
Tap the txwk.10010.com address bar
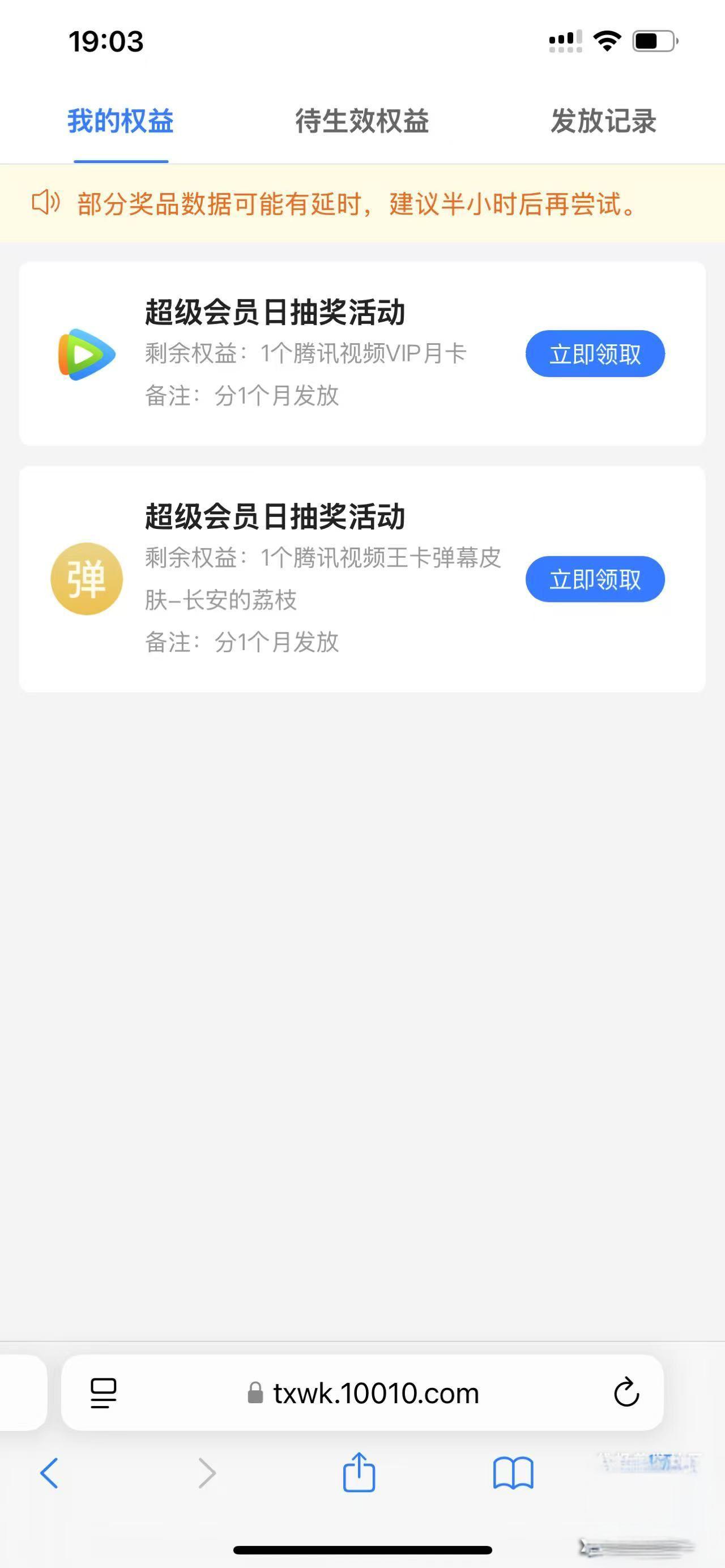(x=362, y=1392)
